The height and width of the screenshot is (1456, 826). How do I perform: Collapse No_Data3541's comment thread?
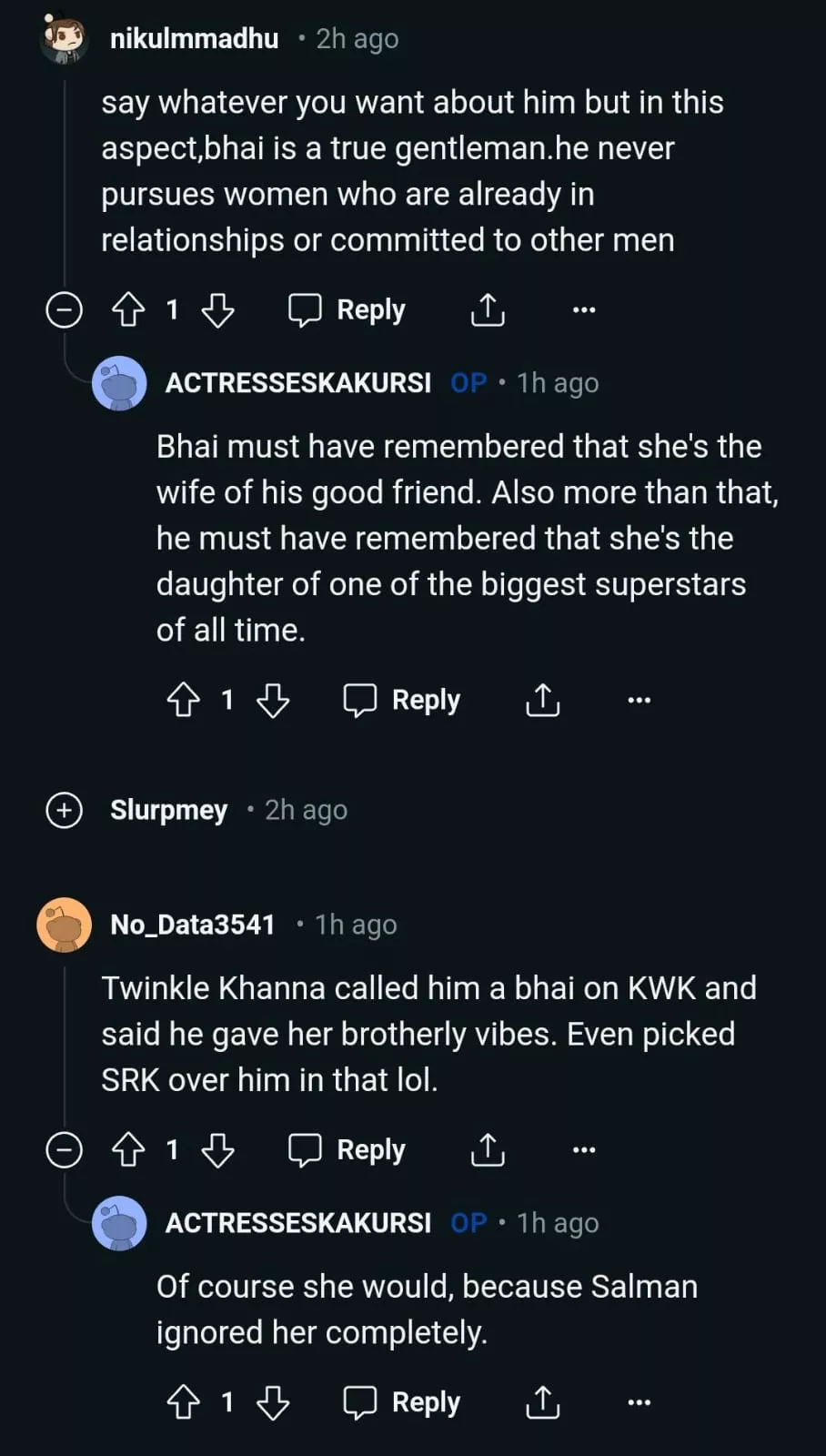[64, 1150]
